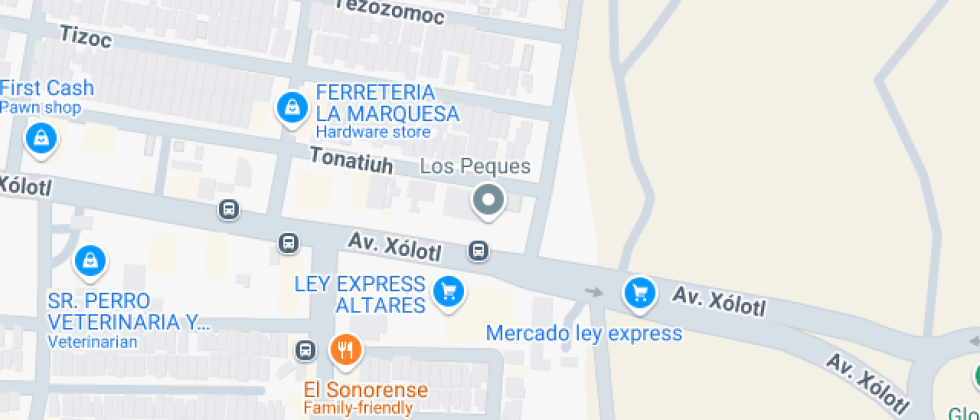Open the El Sonorense restaurant pin
Image resolution: width=980 pixels, height=420 pixels.
tap(346, 350)
